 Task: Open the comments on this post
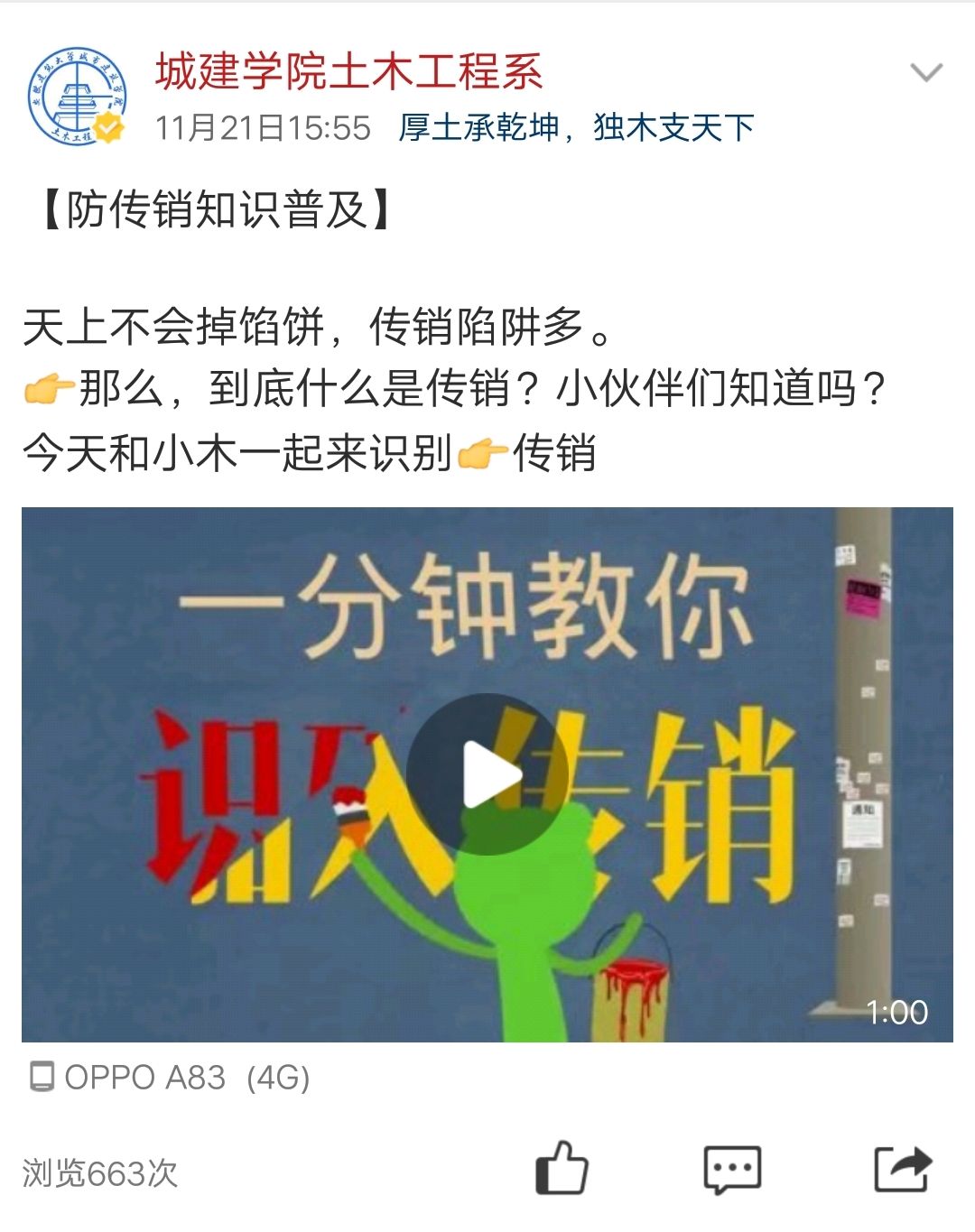pyautogui.click(x=732, y=1170)
